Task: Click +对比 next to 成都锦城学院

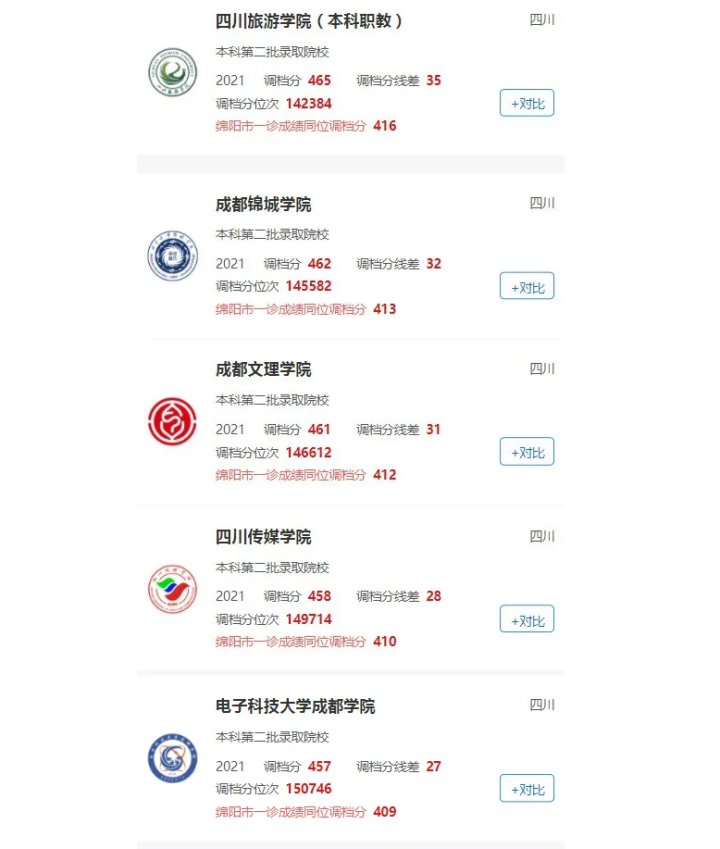Action: click(527, 285)
